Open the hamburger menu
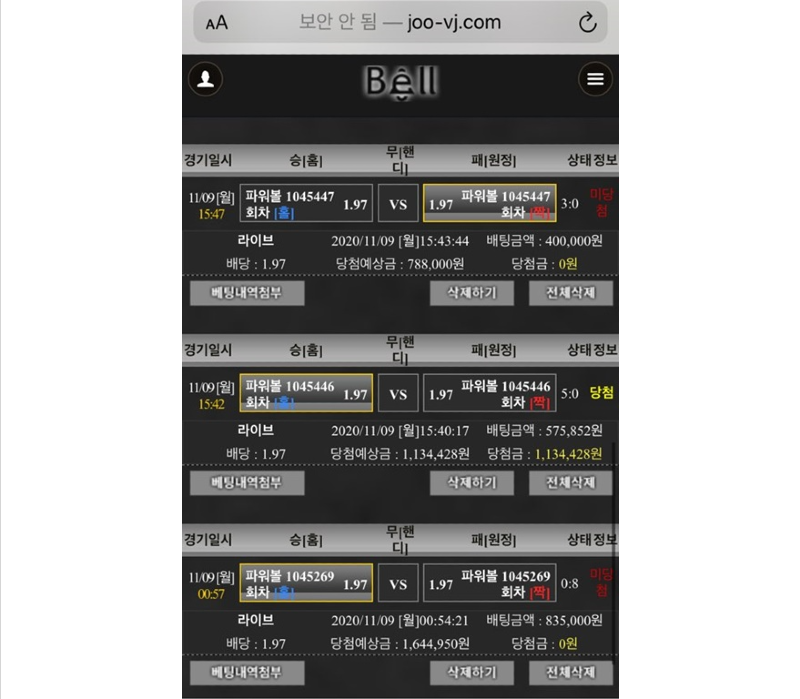Viewport: 800px width, 699px height. pos(595,80)
